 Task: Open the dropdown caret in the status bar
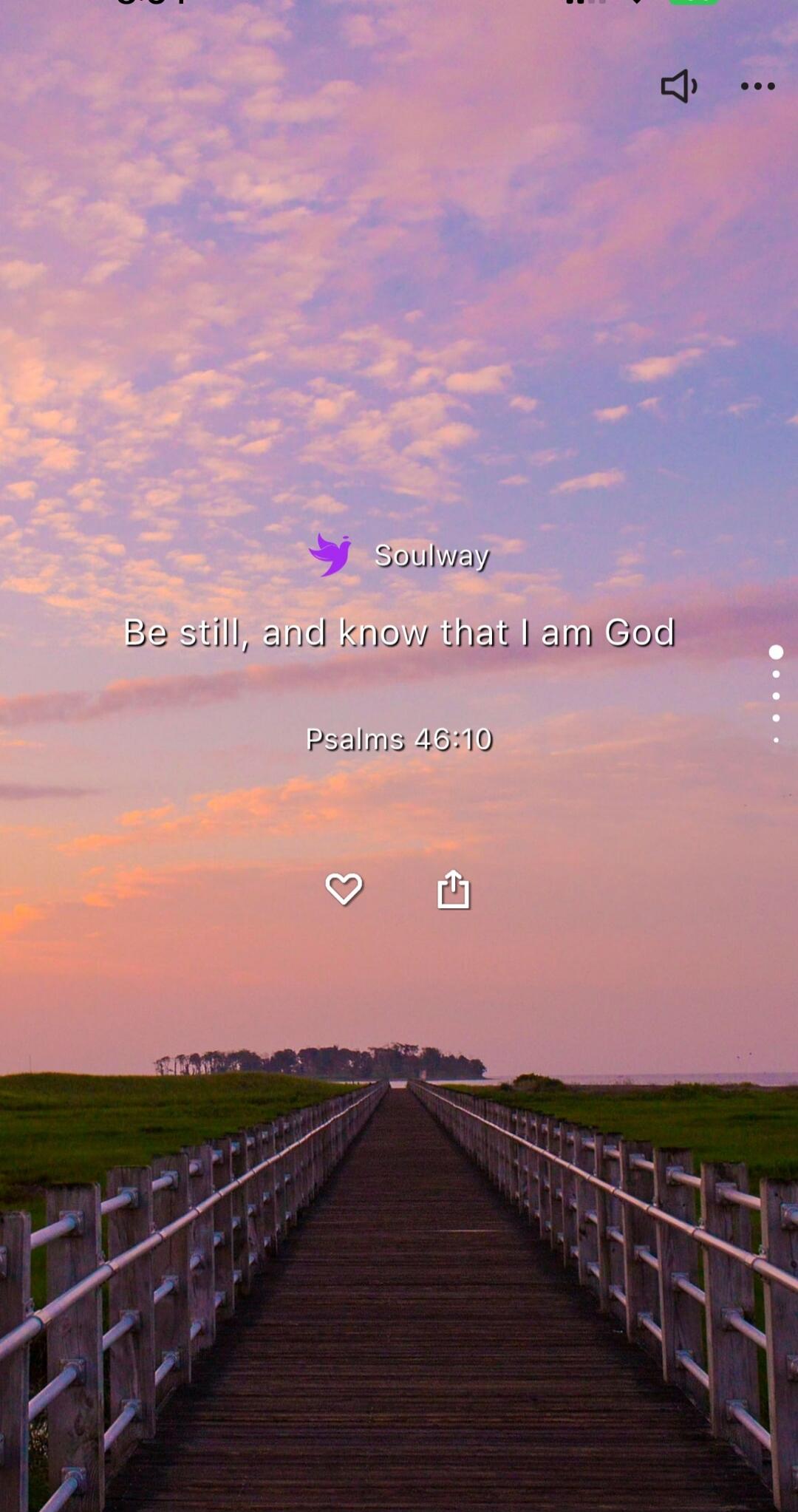(636, 3)
